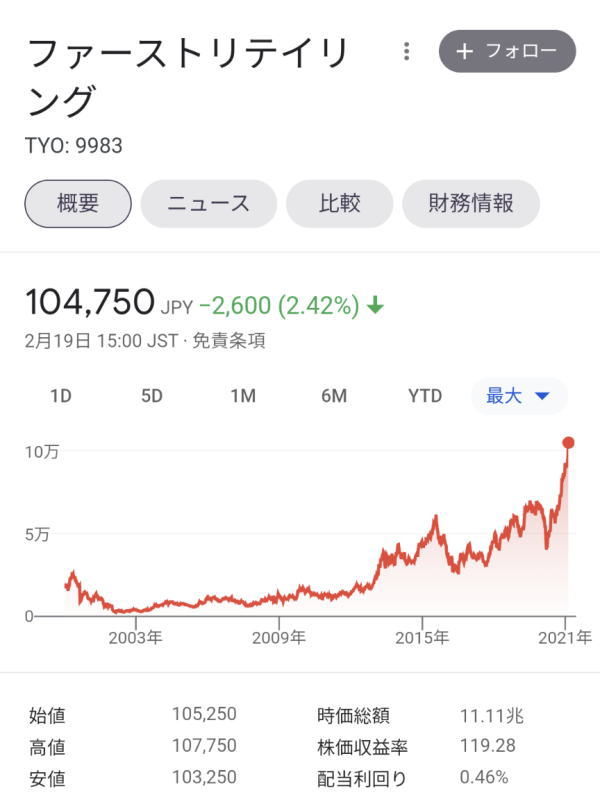Select 1M chart range
600x806 pixels.
[x=243, y=396]
